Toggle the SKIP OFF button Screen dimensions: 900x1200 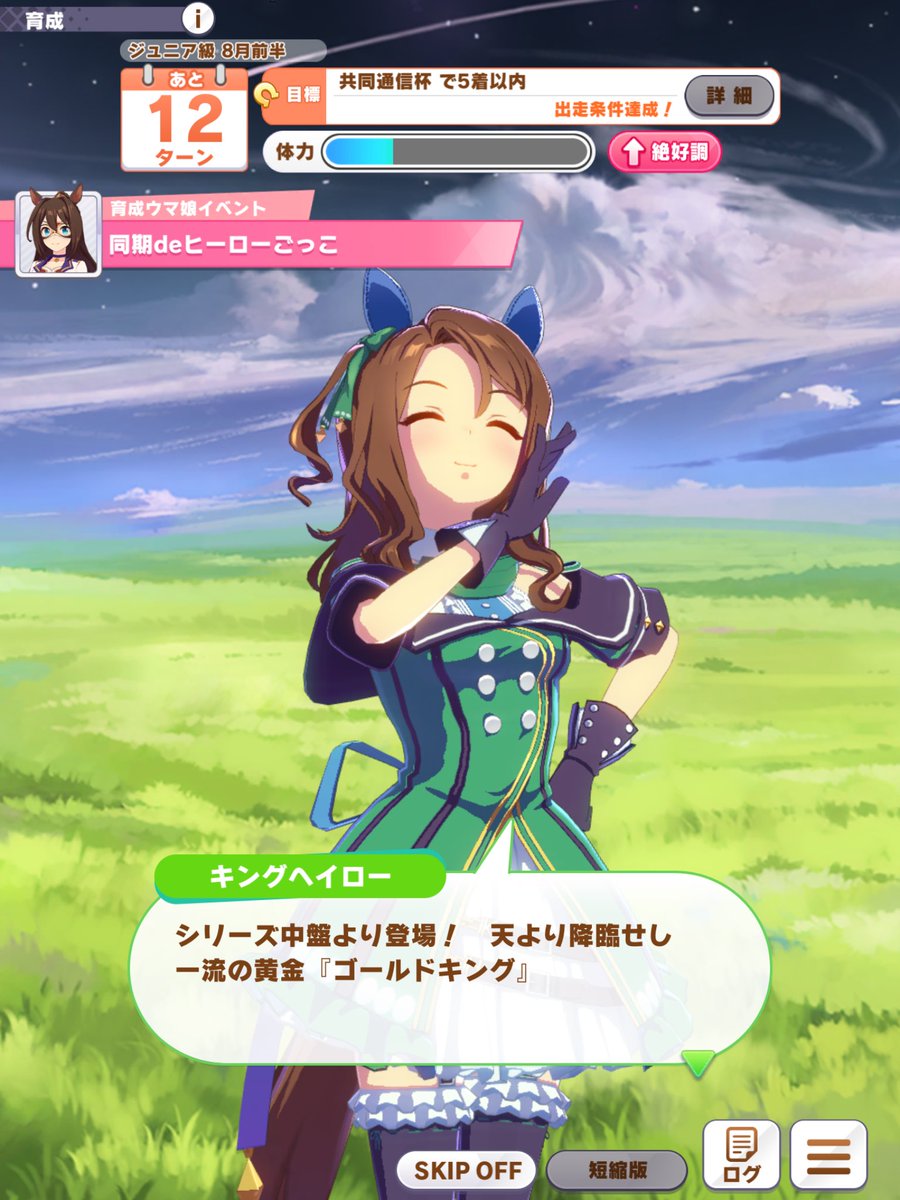coord(466,1169)
